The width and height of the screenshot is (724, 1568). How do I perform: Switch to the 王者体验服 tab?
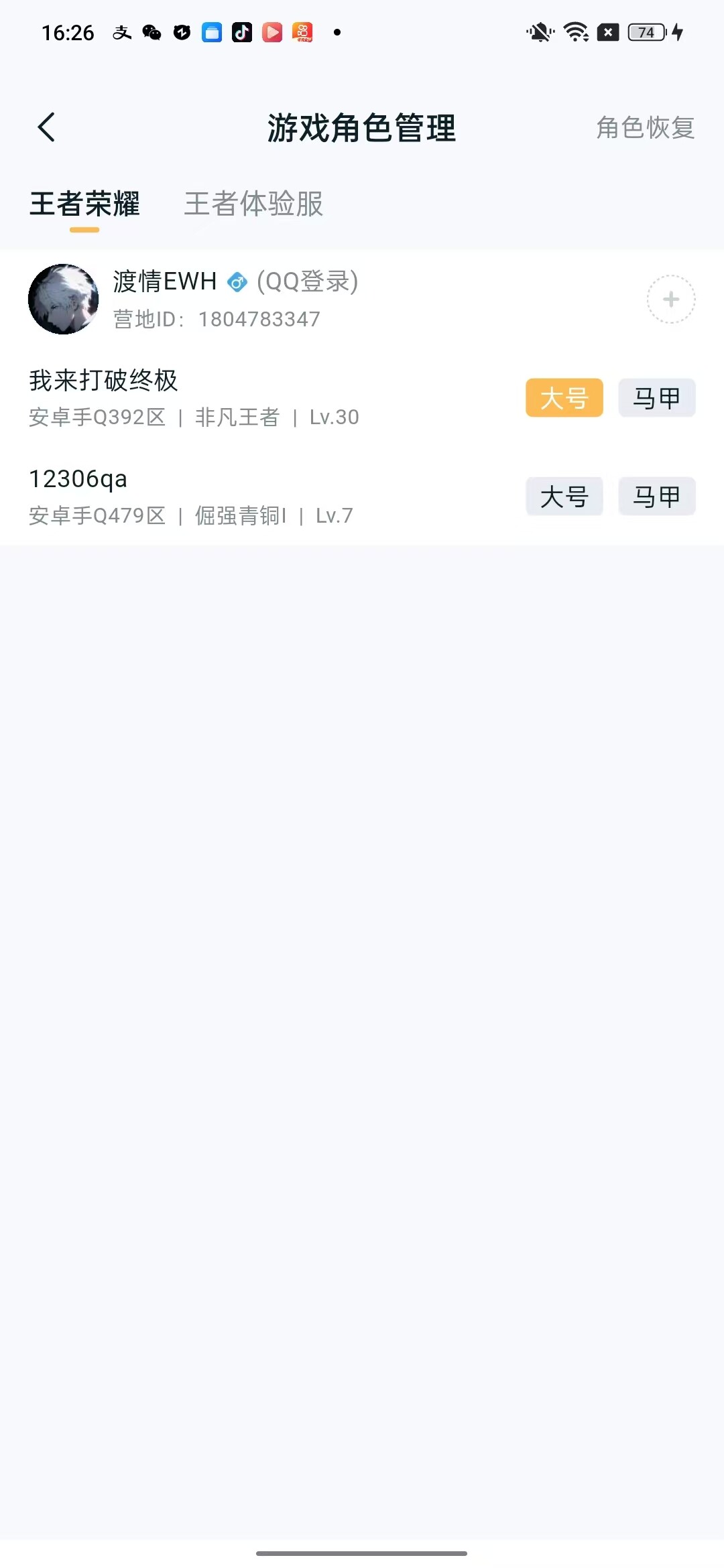click(253, 206)
